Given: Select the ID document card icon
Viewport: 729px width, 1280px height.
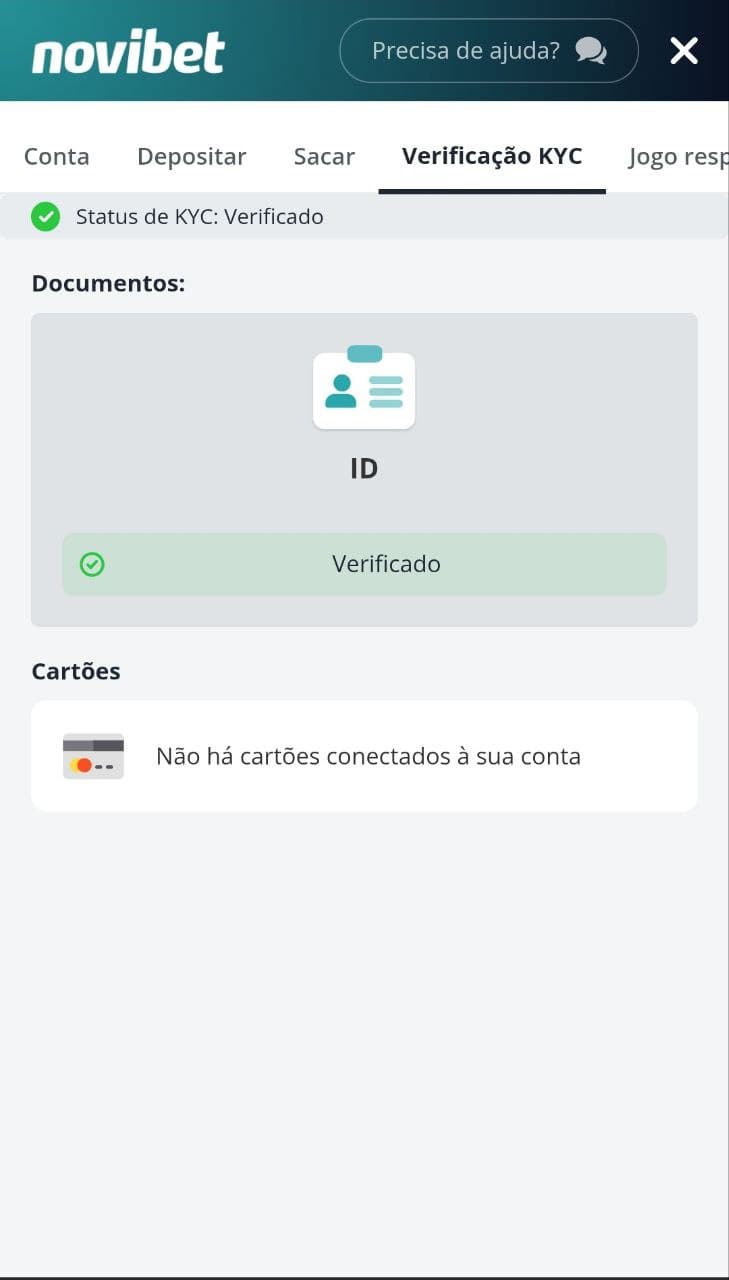Looking at the screenshot, I should tap(364, 389).
